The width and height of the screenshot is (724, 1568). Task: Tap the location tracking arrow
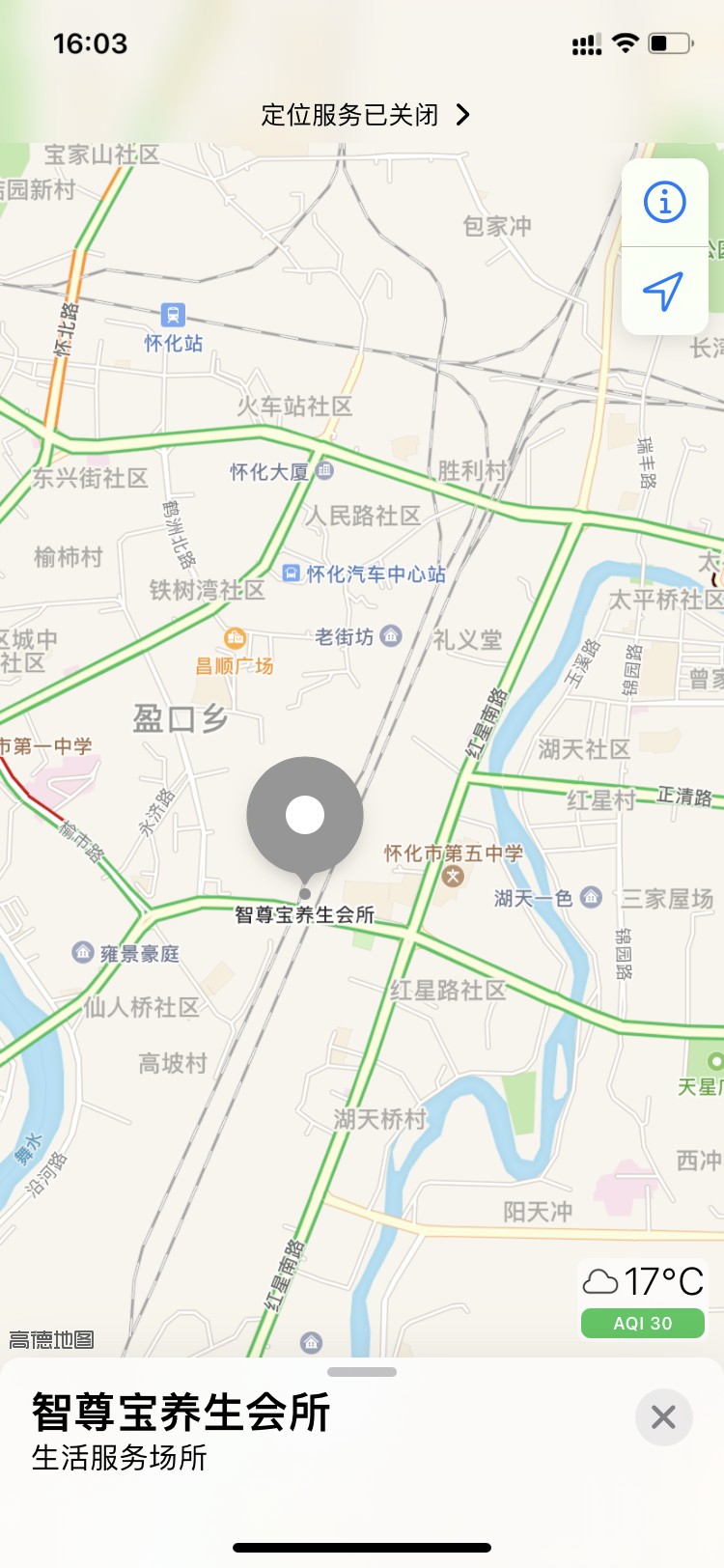pos(664,291)
